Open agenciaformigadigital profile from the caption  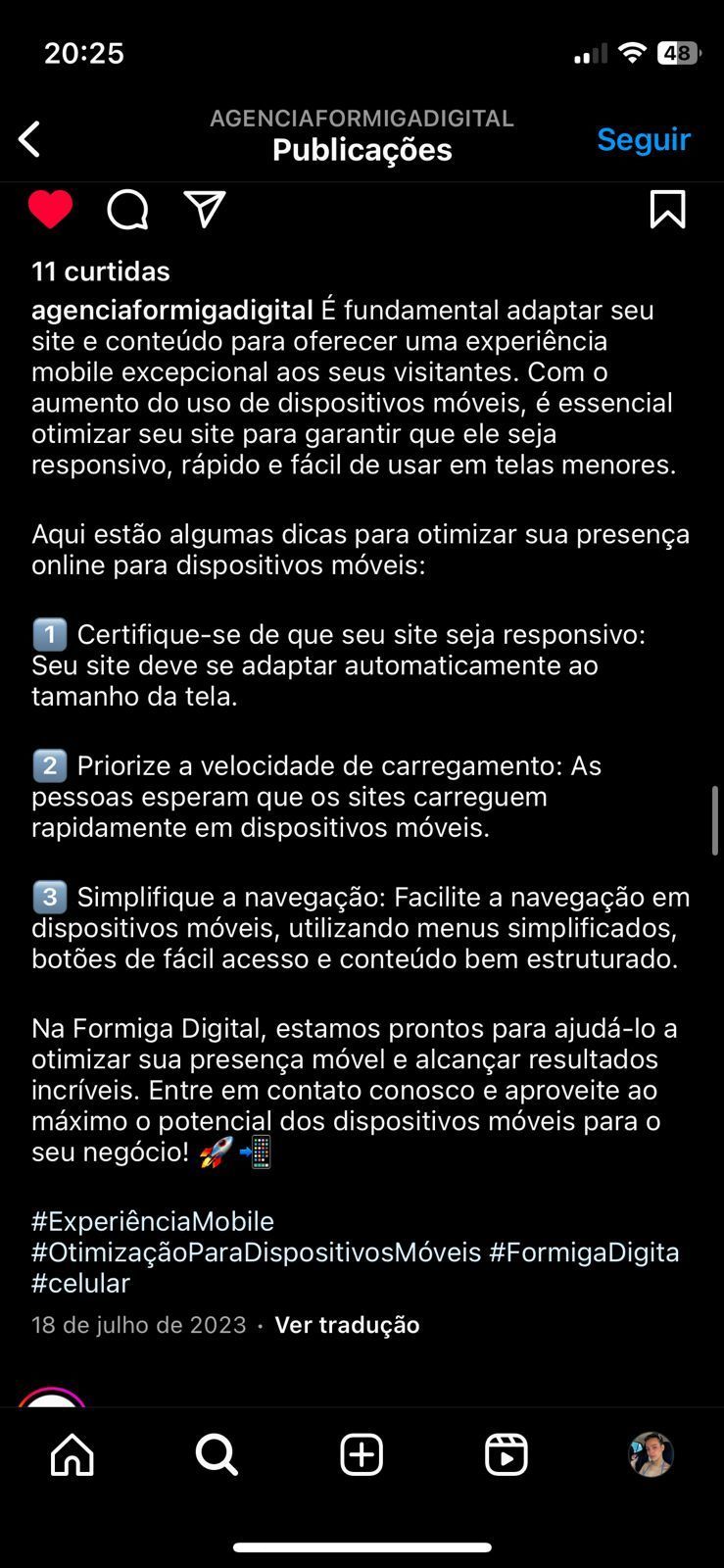171,311
